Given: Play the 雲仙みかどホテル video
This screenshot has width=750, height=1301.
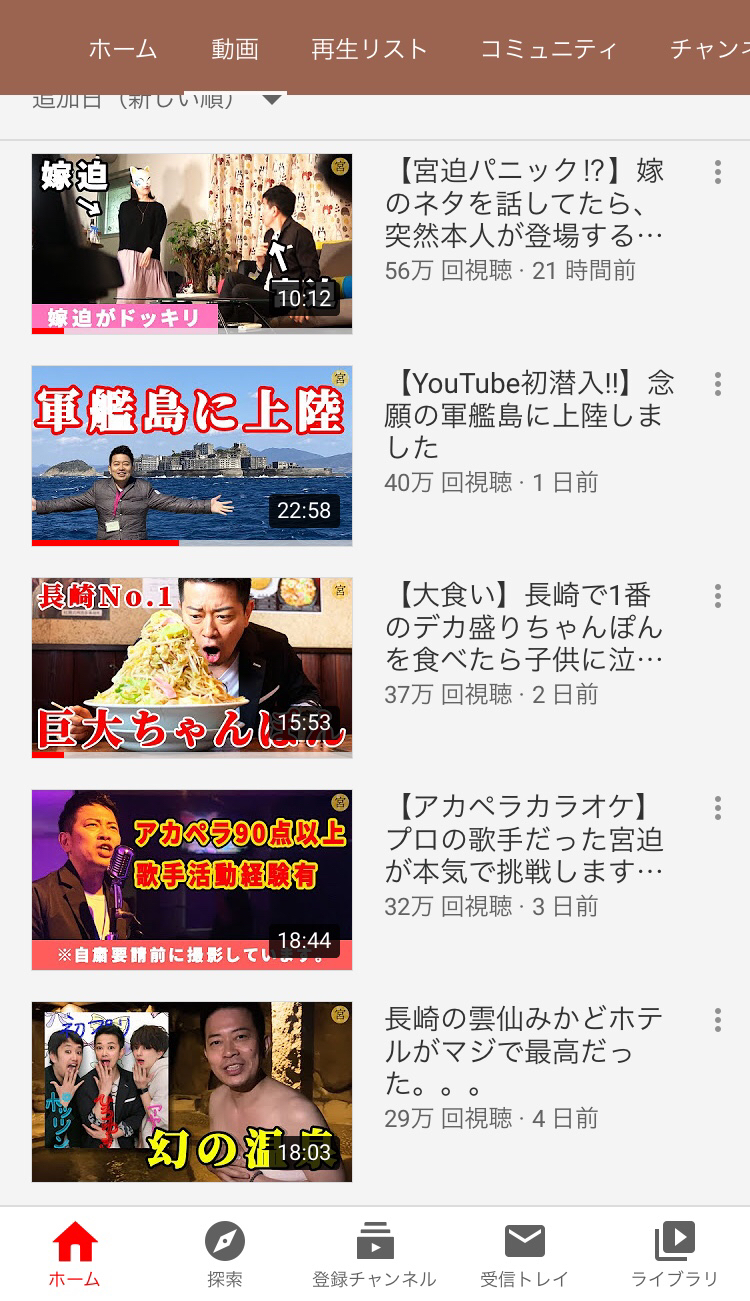Looking at the screenshot, I should coord(192,1091).
